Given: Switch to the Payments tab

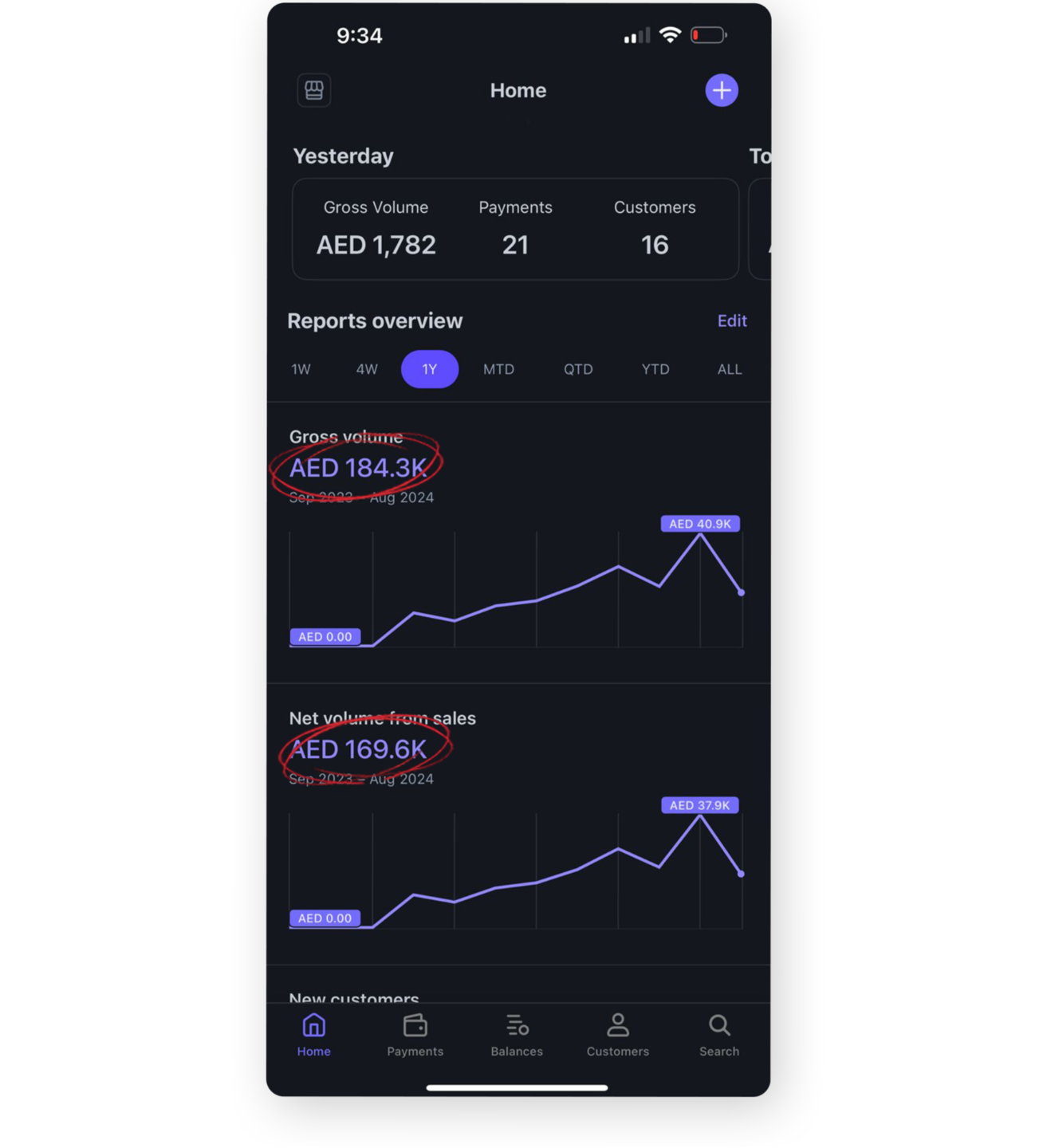Looking at the screenshot, I should tap(415, 1035).
